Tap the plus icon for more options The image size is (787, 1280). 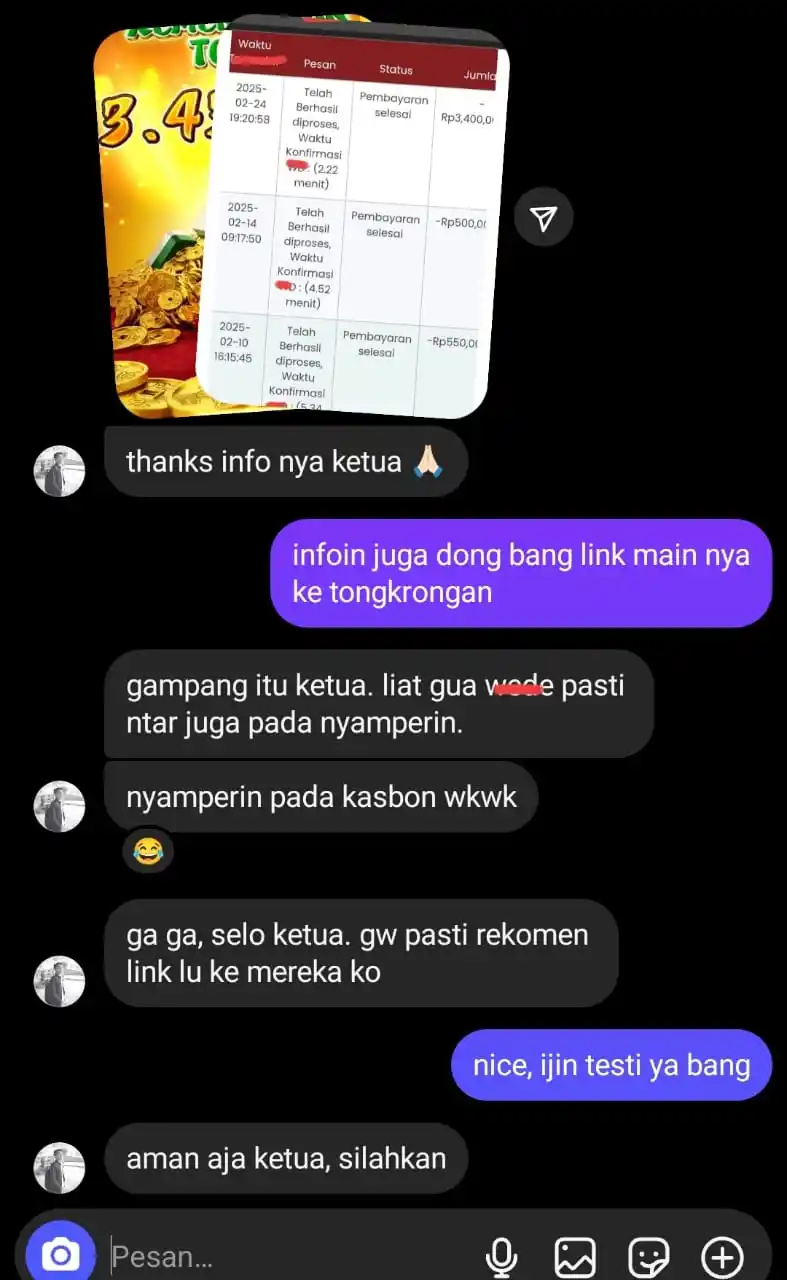722,1256
